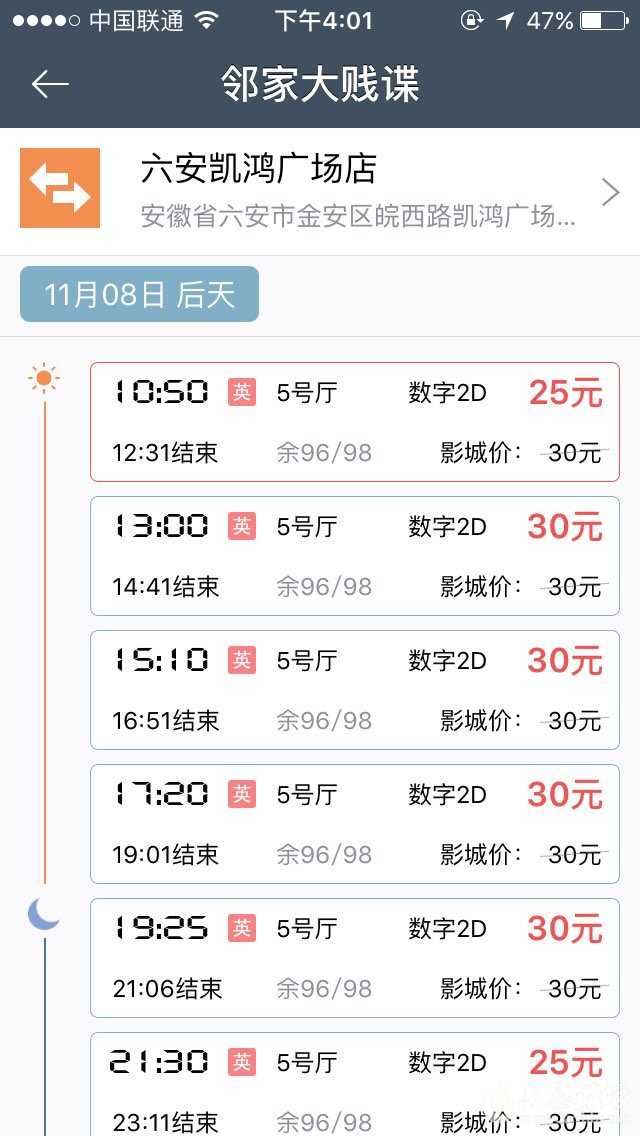Choose the 13:00 showtime

click(x=354, y=555)
